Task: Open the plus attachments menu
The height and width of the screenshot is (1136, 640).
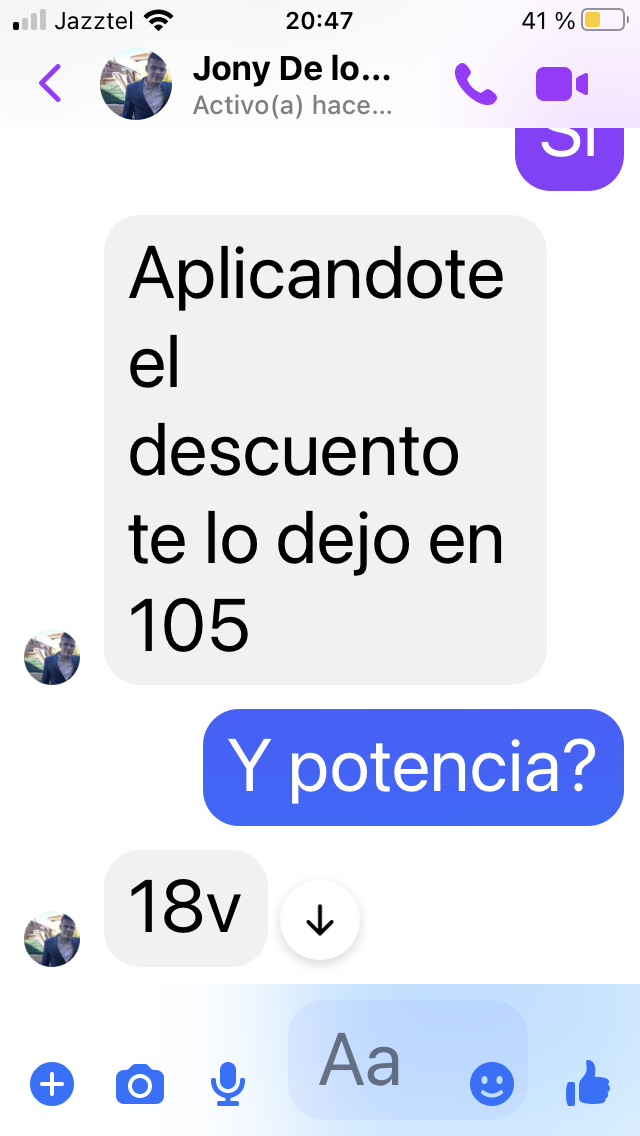Action: point(52,1083)
